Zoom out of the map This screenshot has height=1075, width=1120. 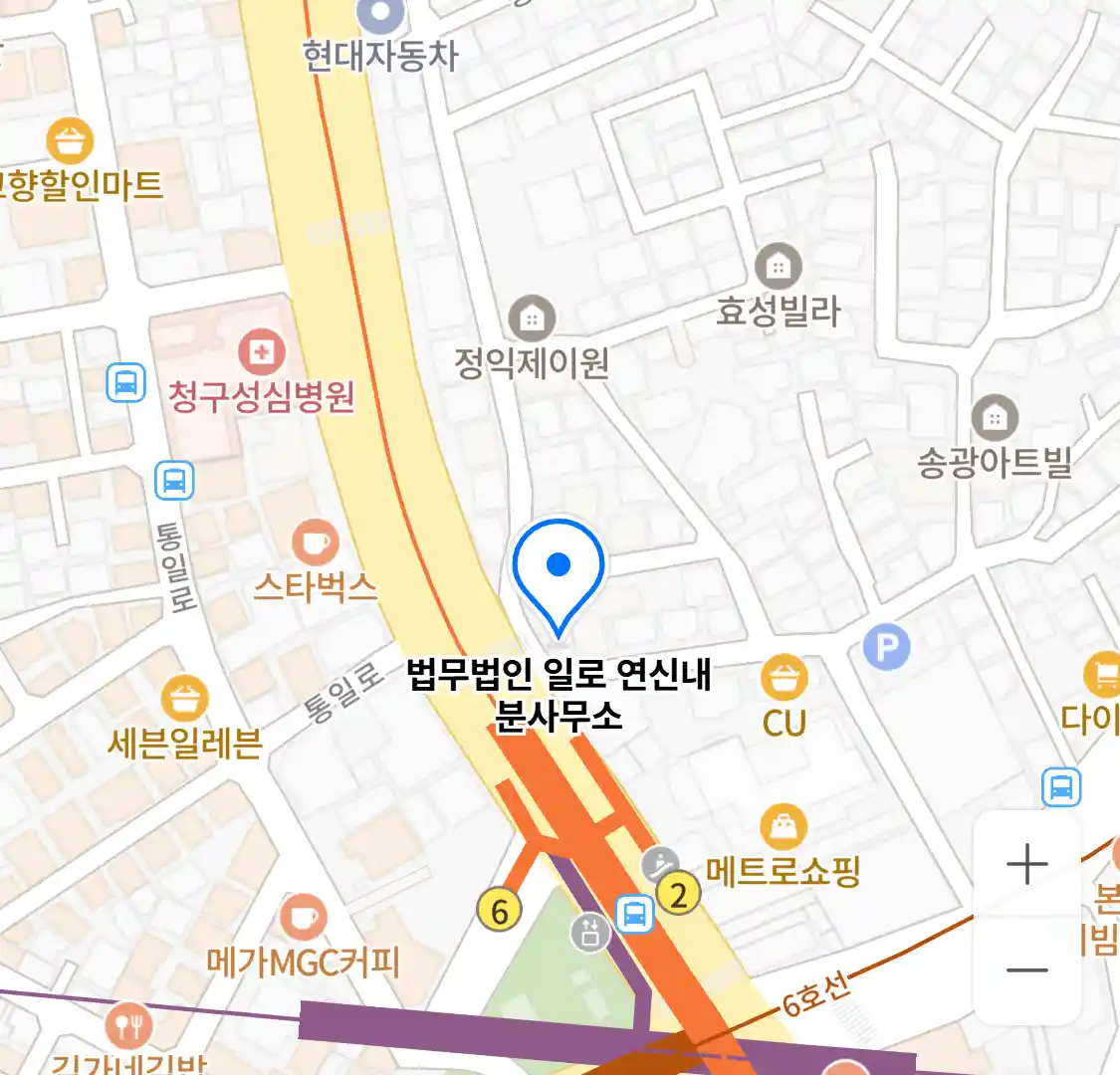pos(1026,969)
